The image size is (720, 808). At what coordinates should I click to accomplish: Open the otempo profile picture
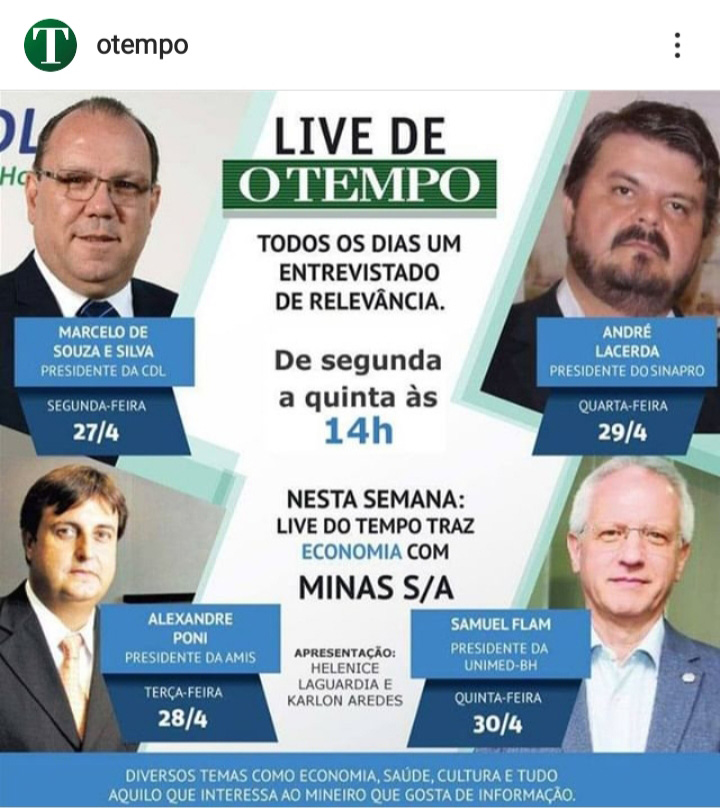50,45
